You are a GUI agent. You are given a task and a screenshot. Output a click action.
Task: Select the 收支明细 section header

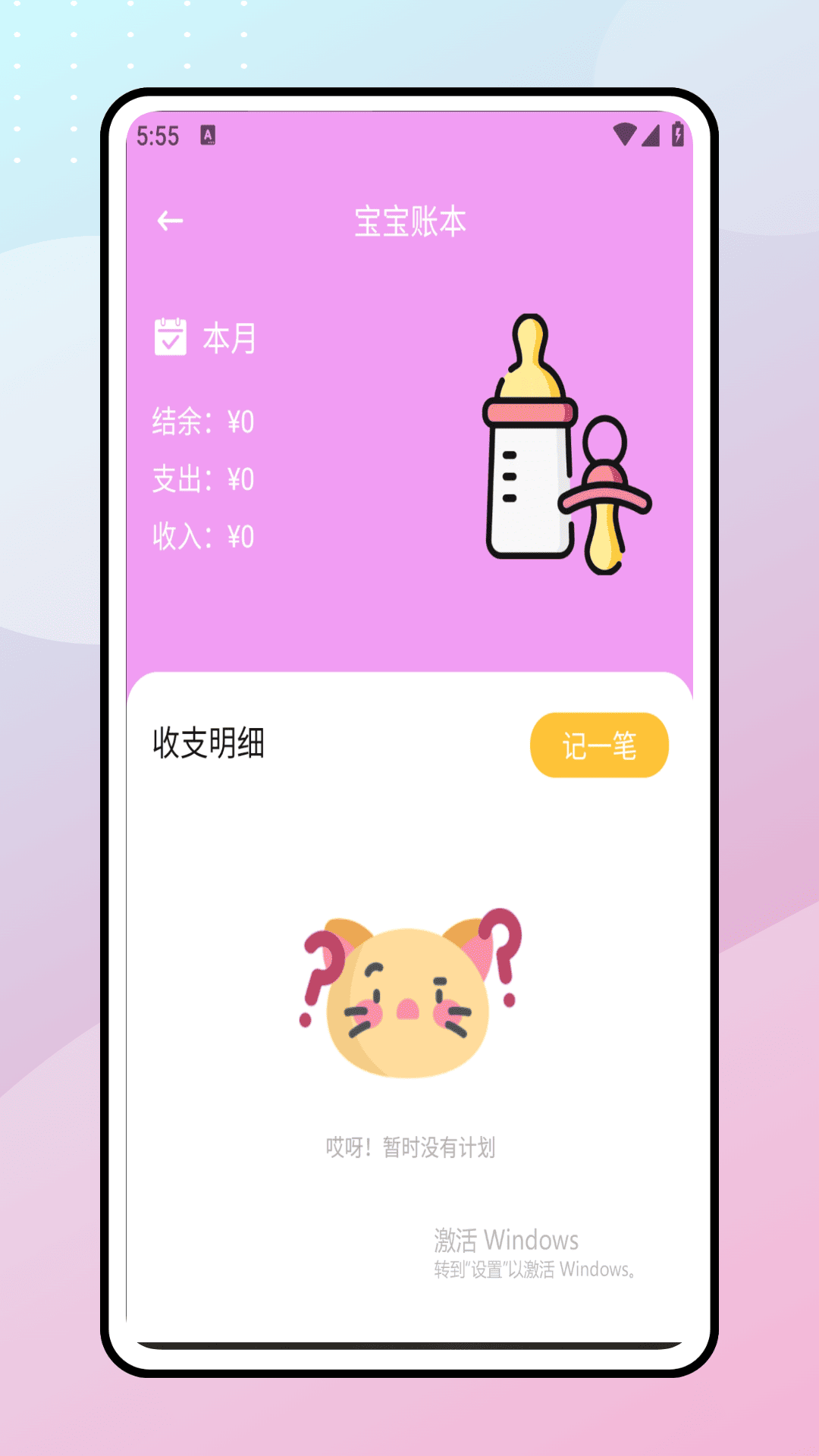210,745
